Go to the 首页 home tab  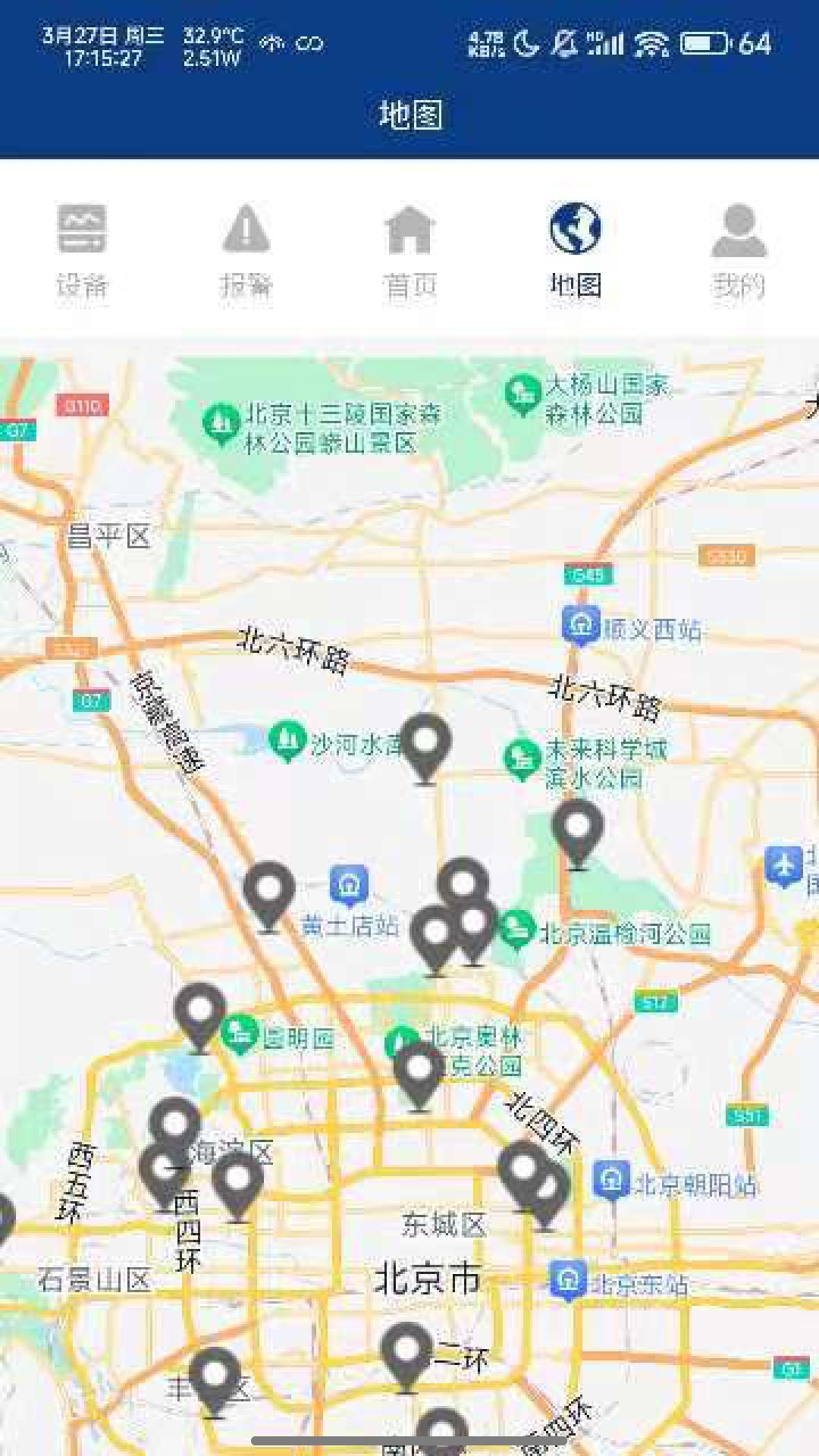[409, 251]
